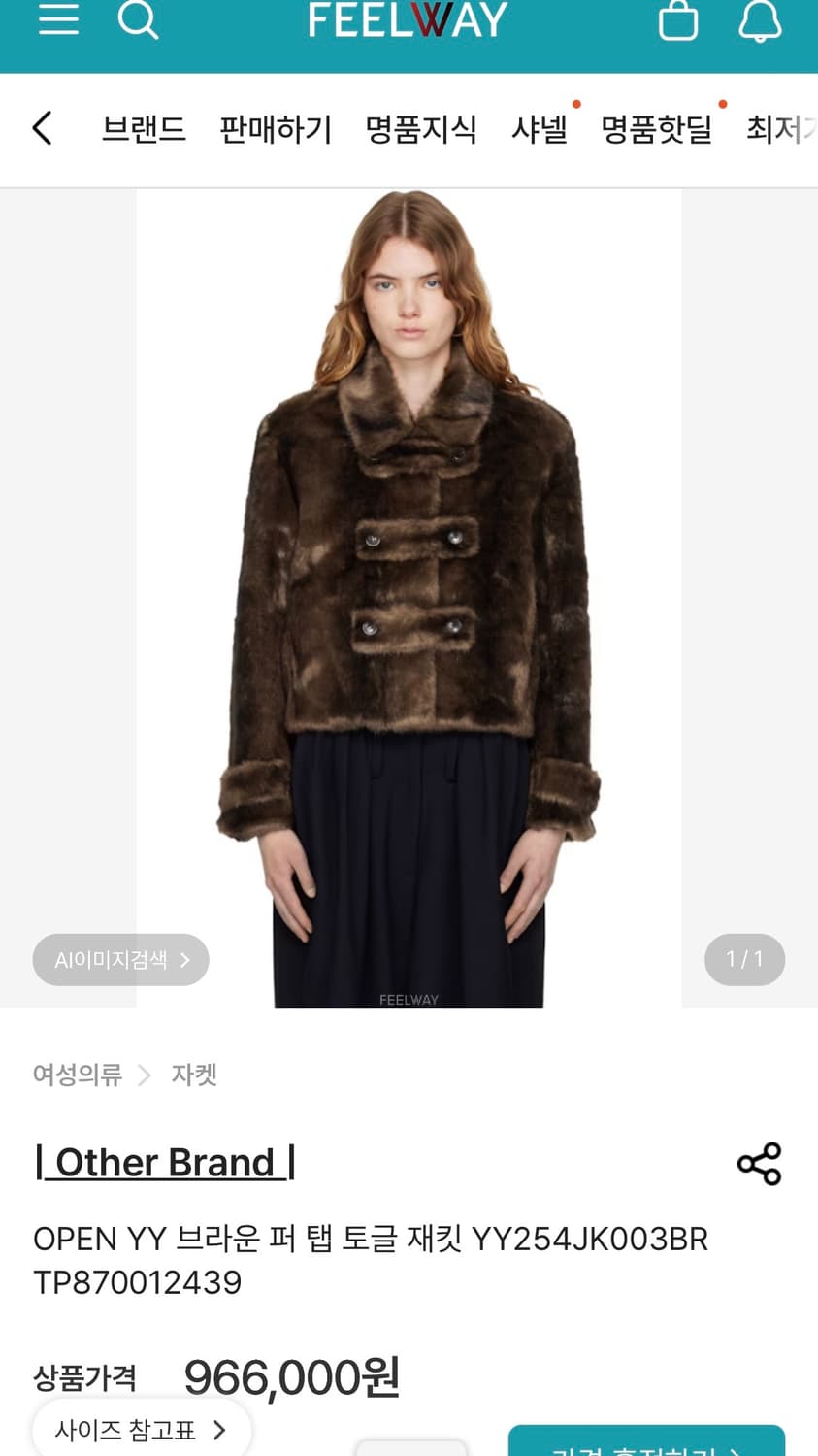The image size is (818, 1456).
Task: Click the search icon
Action: click(x=139, y=21)
